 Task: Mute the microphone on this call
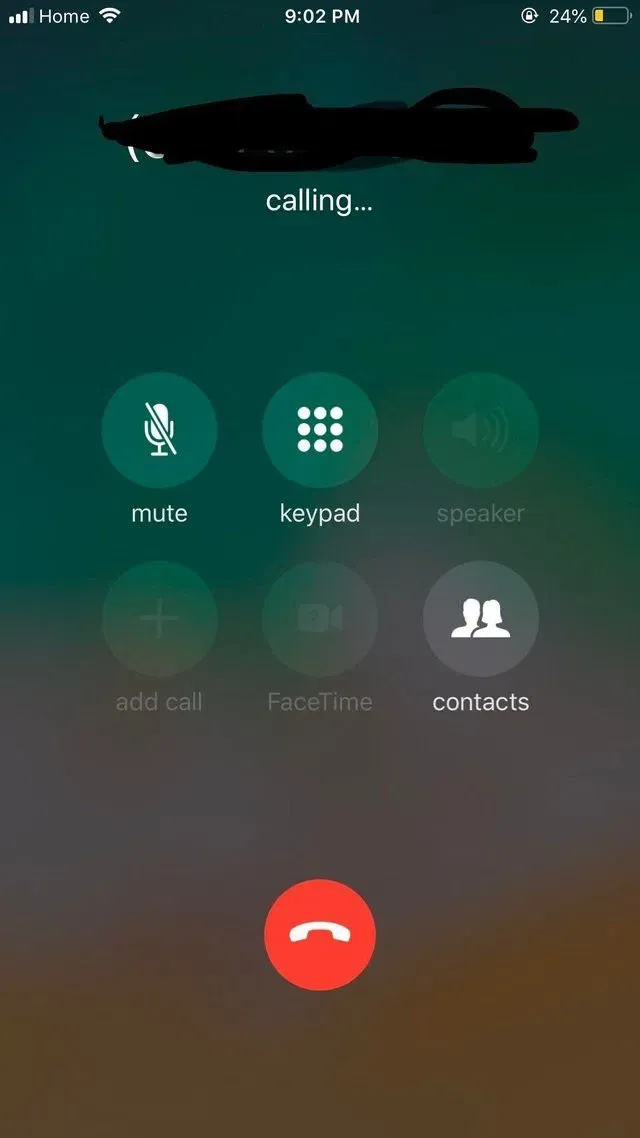[159, 430]
